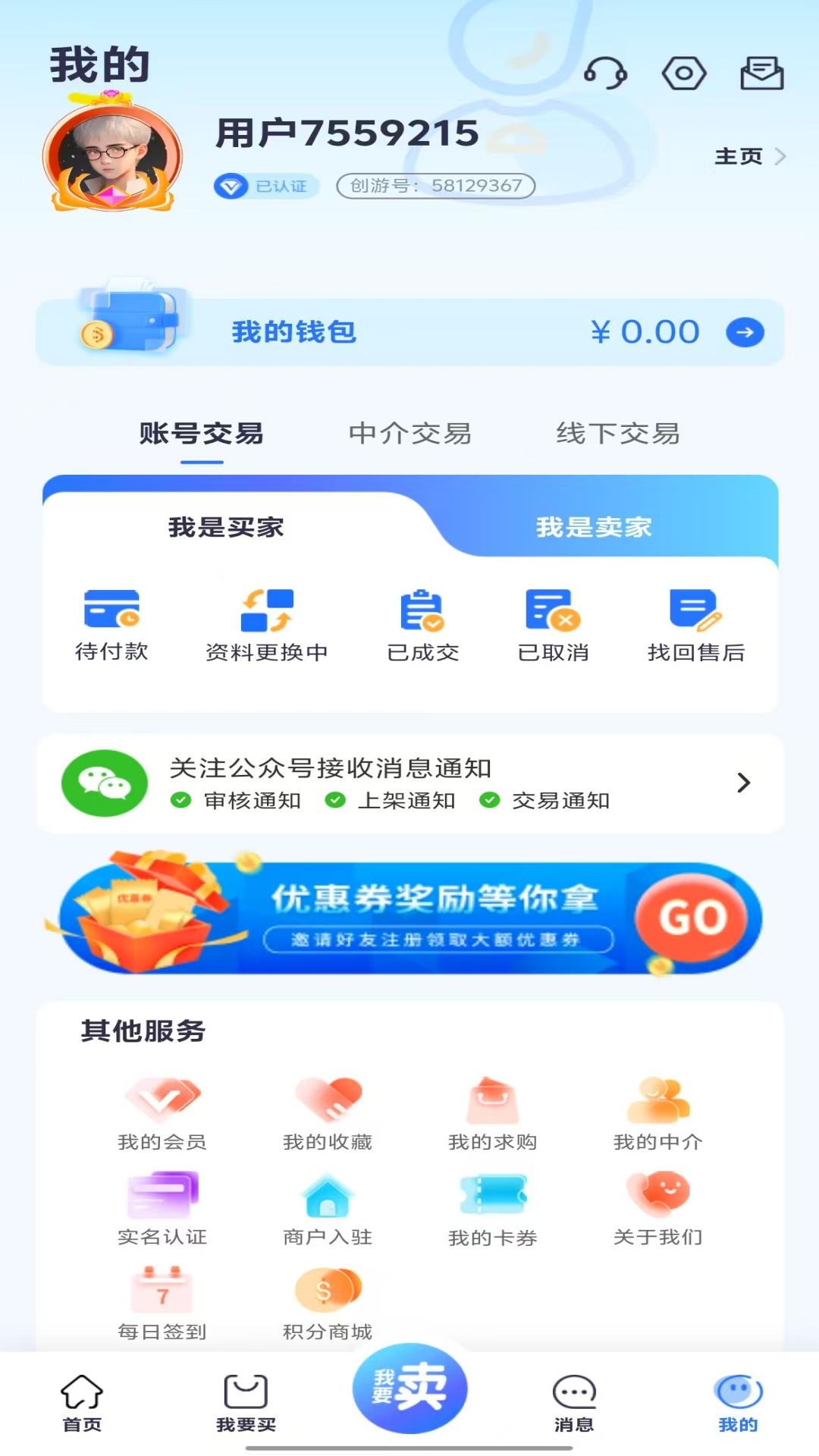Enable 上架通知 listing notification checkmark
Screen dimensions: 819x1456
[336, 799]
